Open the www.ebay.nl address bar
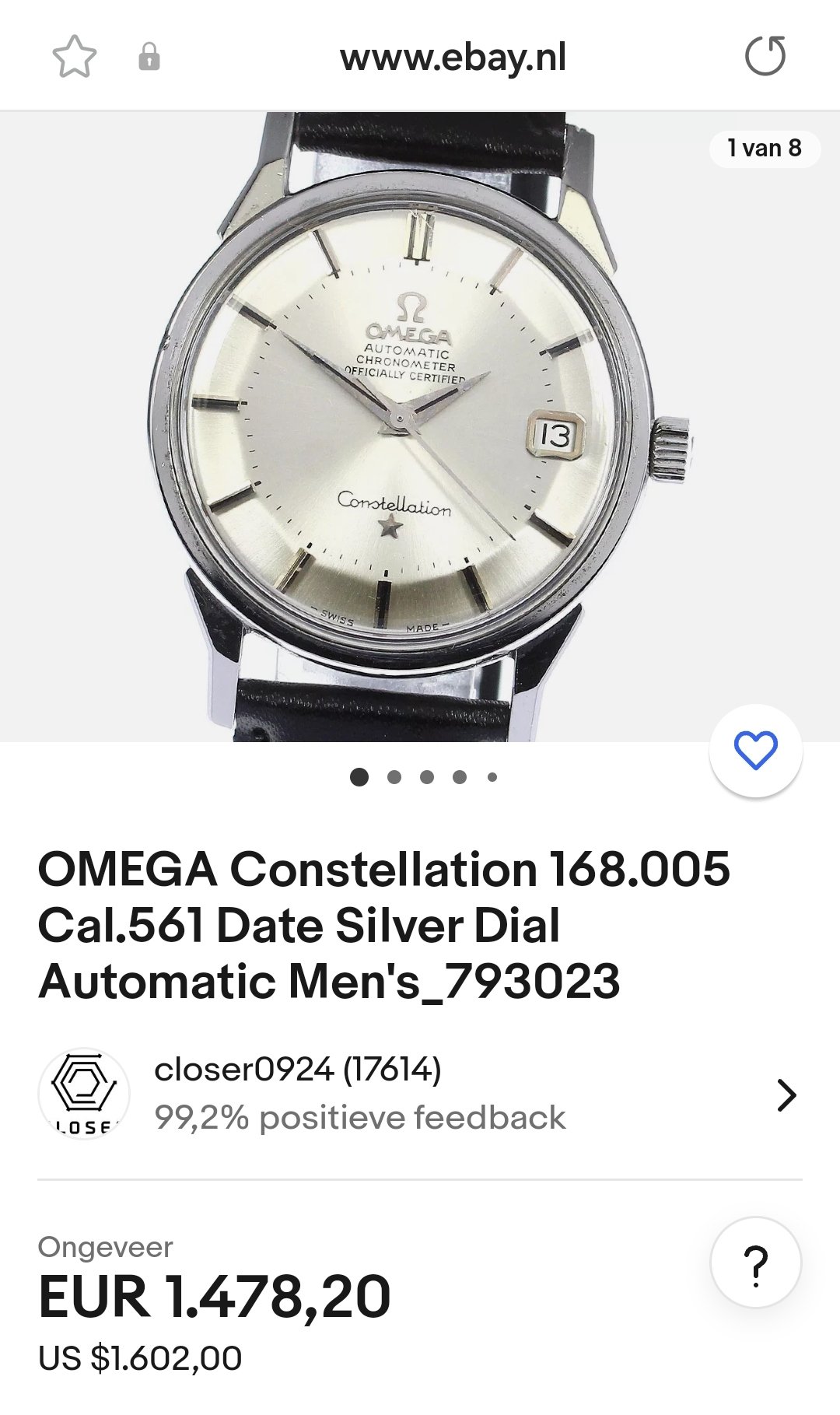Viewport: 840px width, 1415px height. tap(453, 58)
